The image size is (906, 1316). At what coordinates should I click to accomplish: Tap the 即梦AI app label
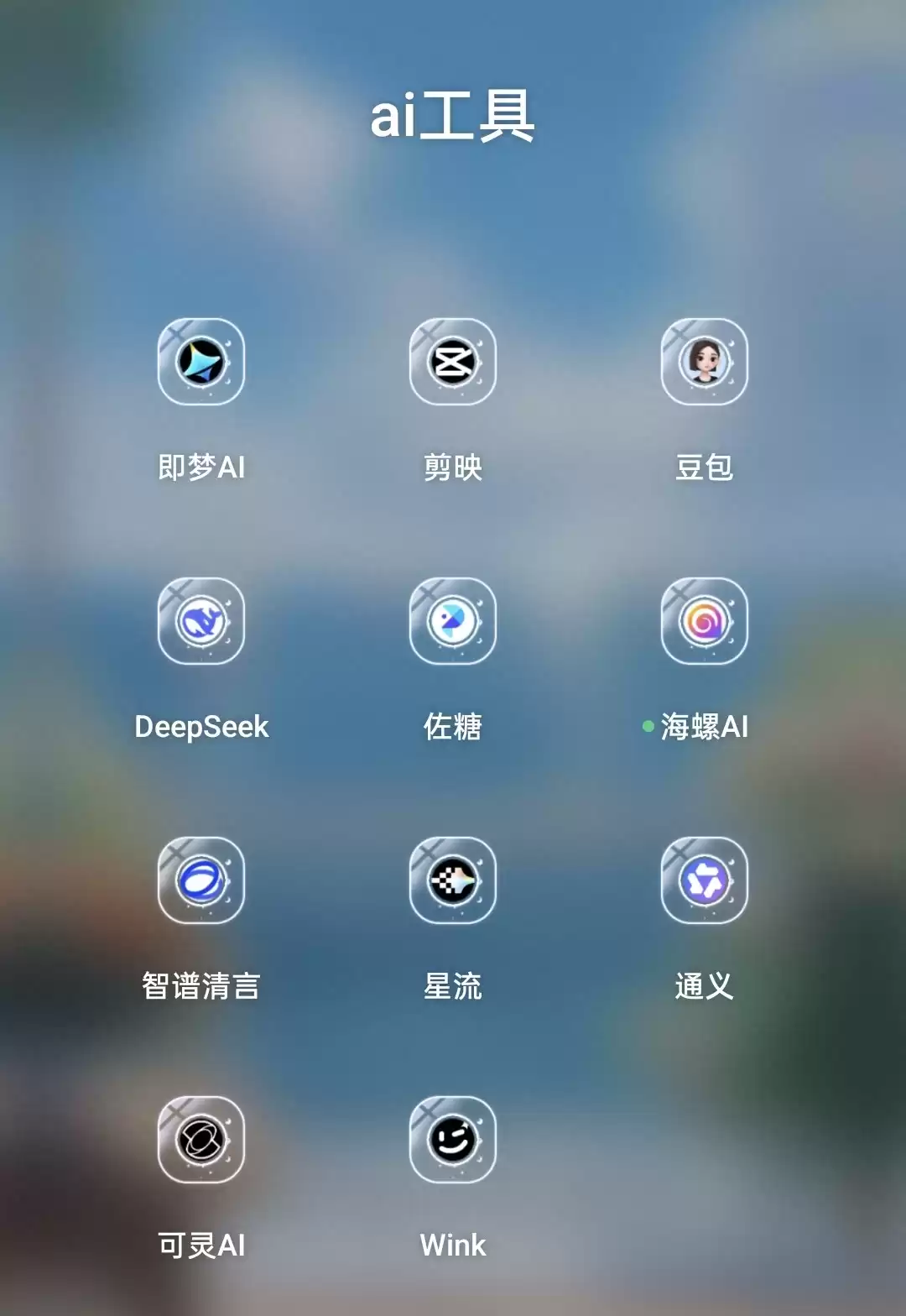(x=201, y=467)
